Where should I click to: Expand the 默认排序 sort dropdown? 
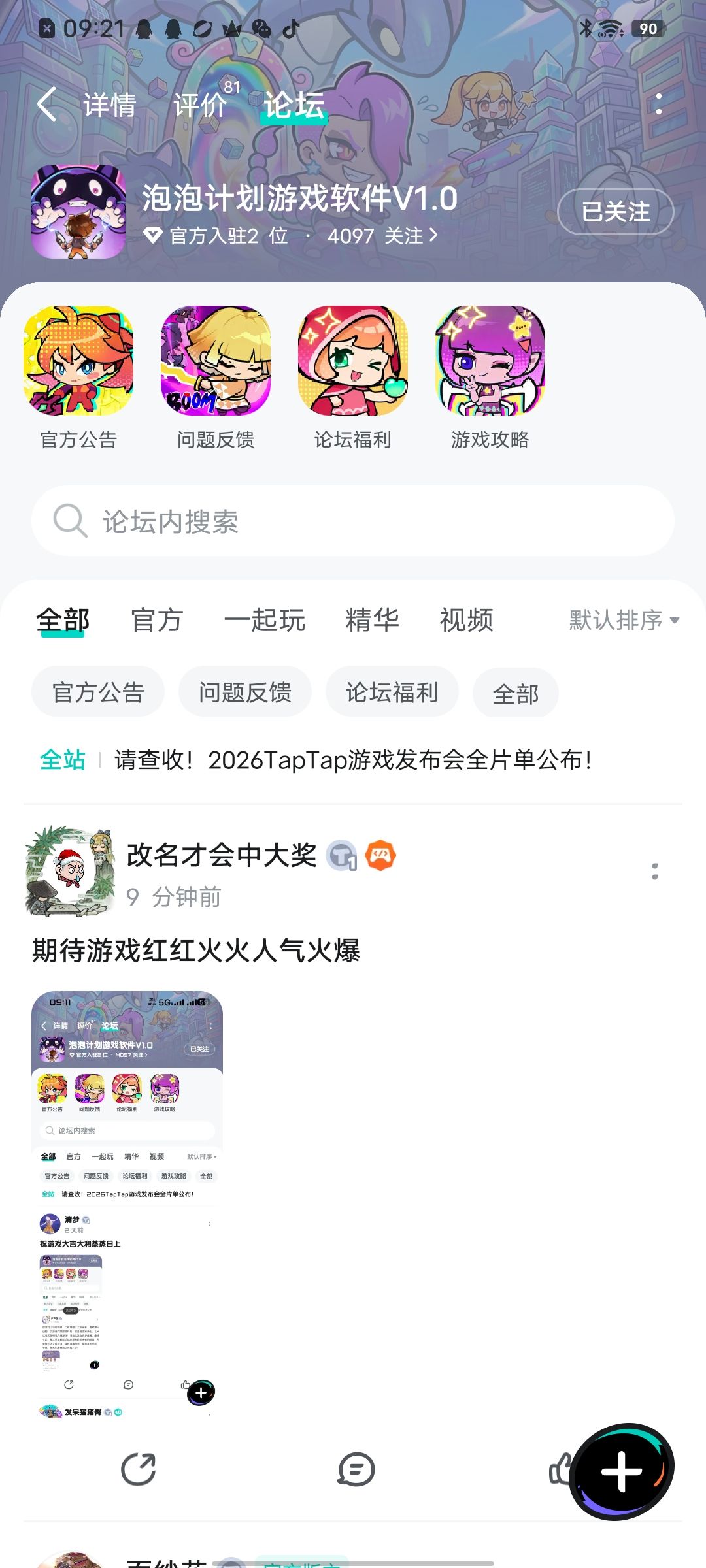(624, 620)
